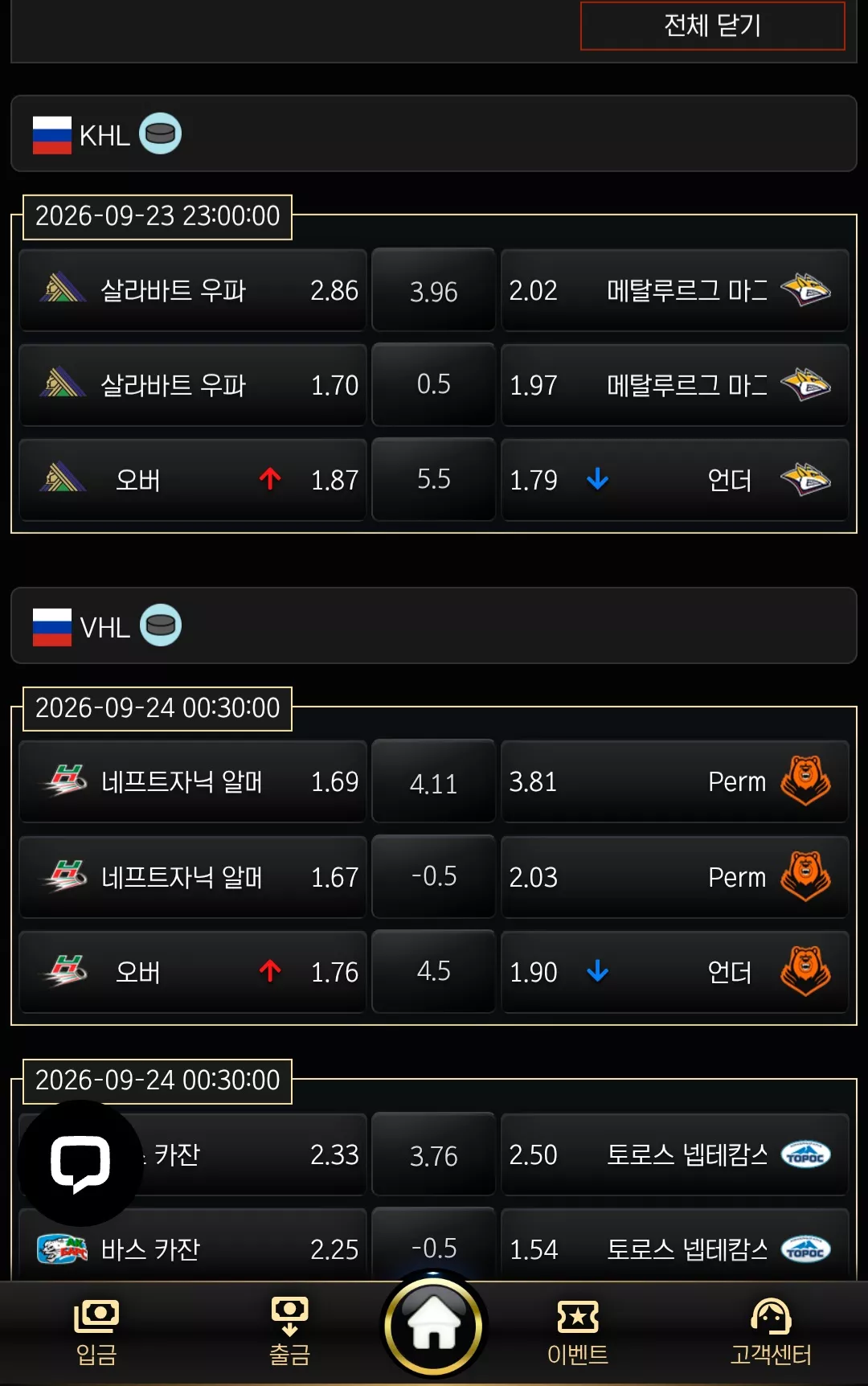Collapse the KHL league header

[x=434, y=133]
